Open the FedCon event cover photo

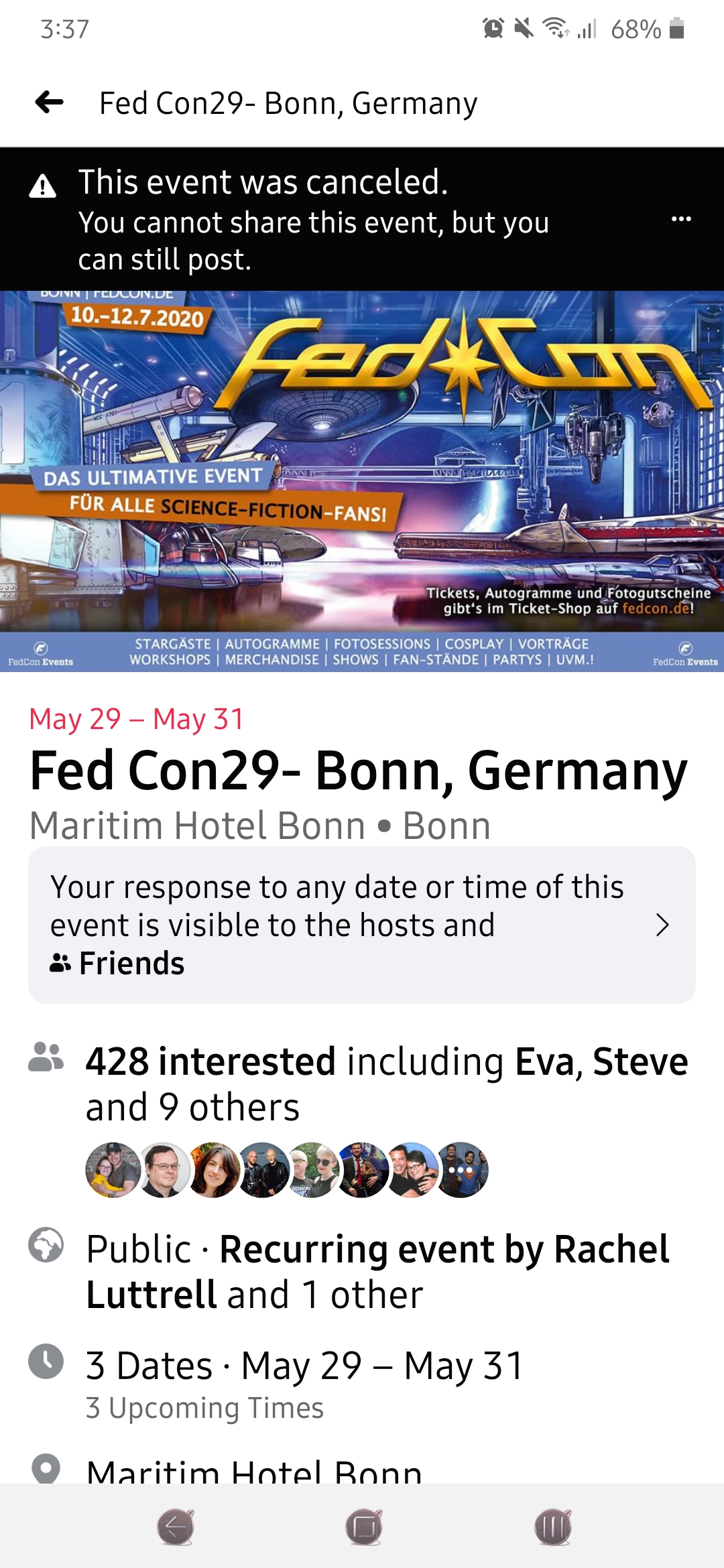(x=362, y=481)
